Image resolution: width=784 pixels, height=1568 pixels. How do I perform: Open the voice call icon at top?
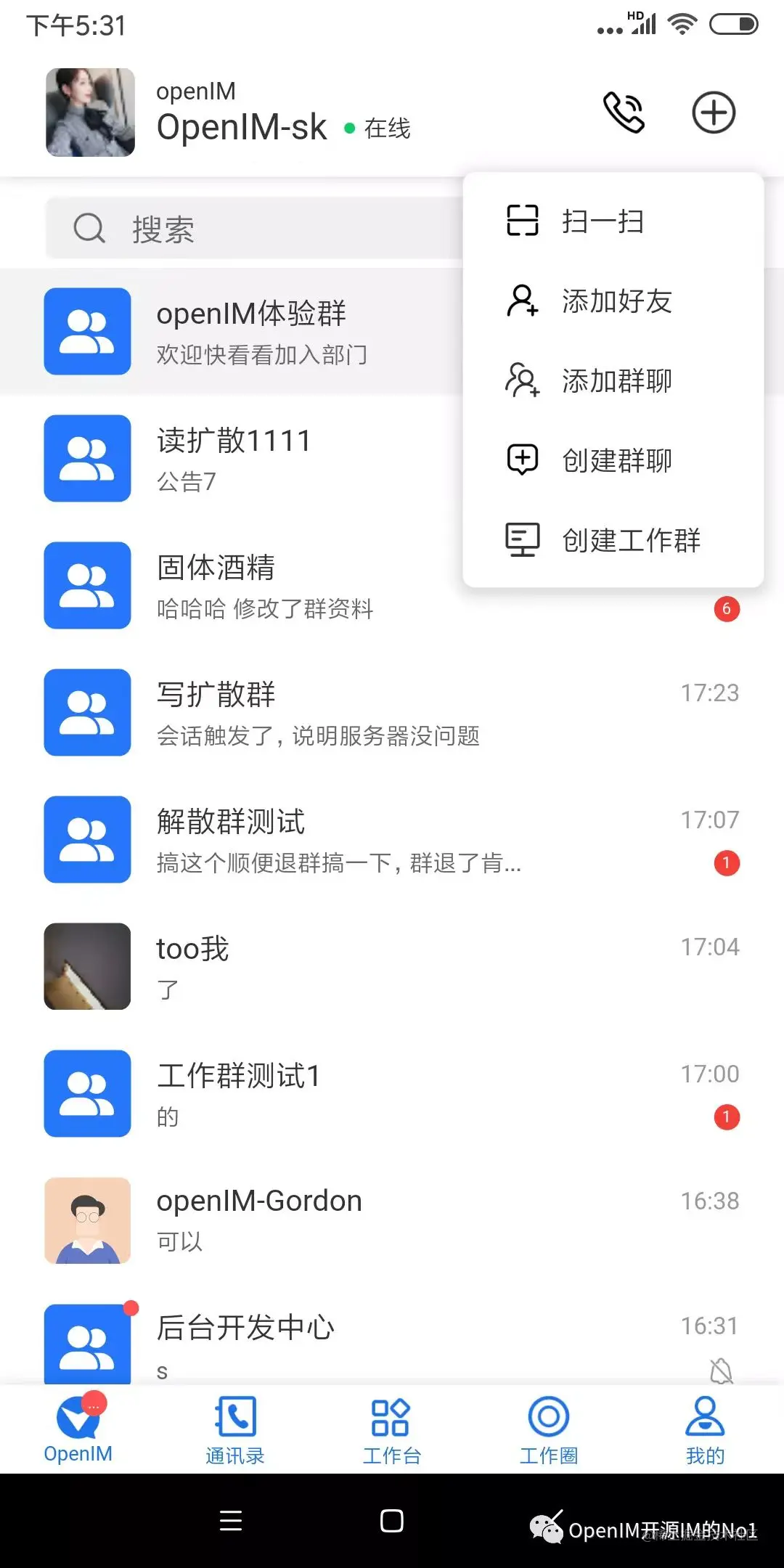point(624,113)
